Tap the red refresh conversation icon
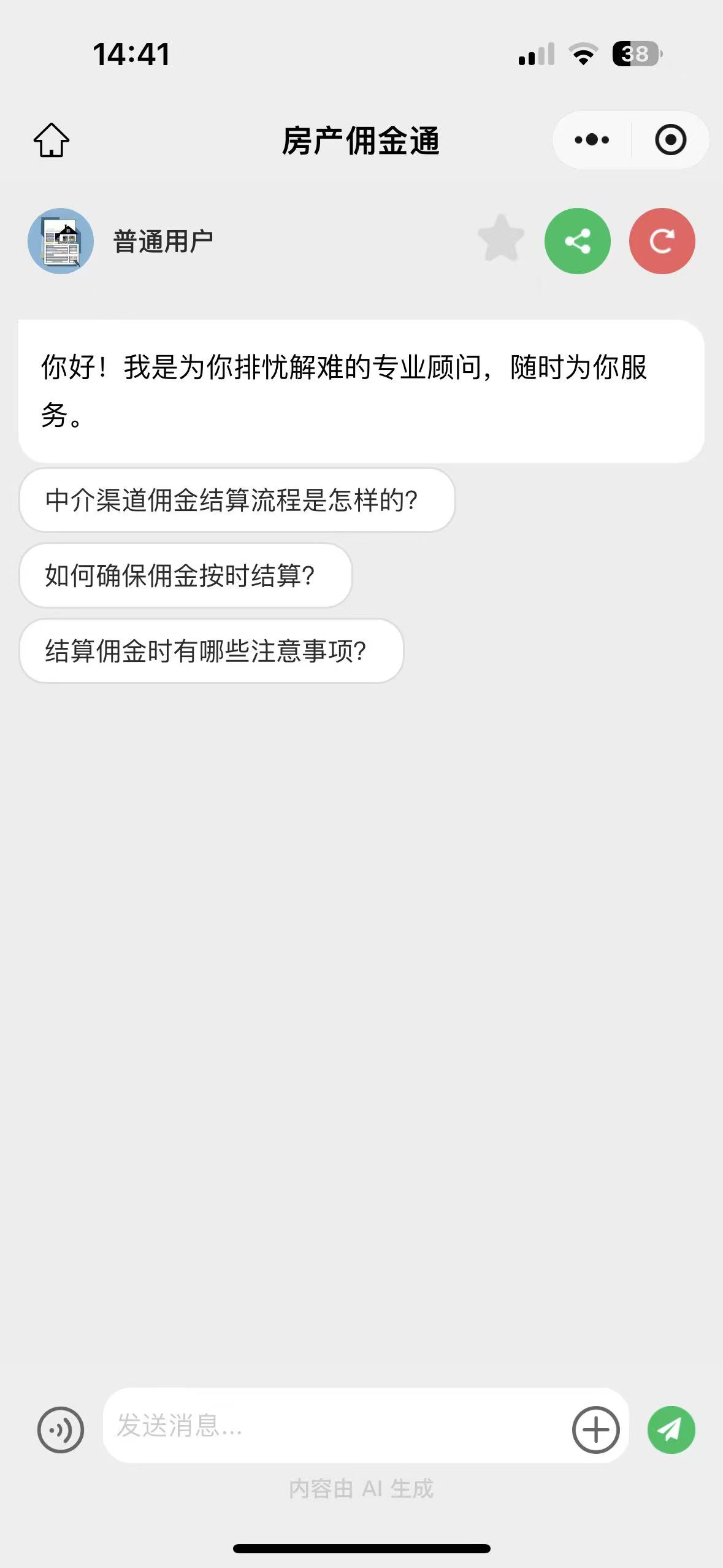This screenshot has height=1568, width=723. coord(662,241)
